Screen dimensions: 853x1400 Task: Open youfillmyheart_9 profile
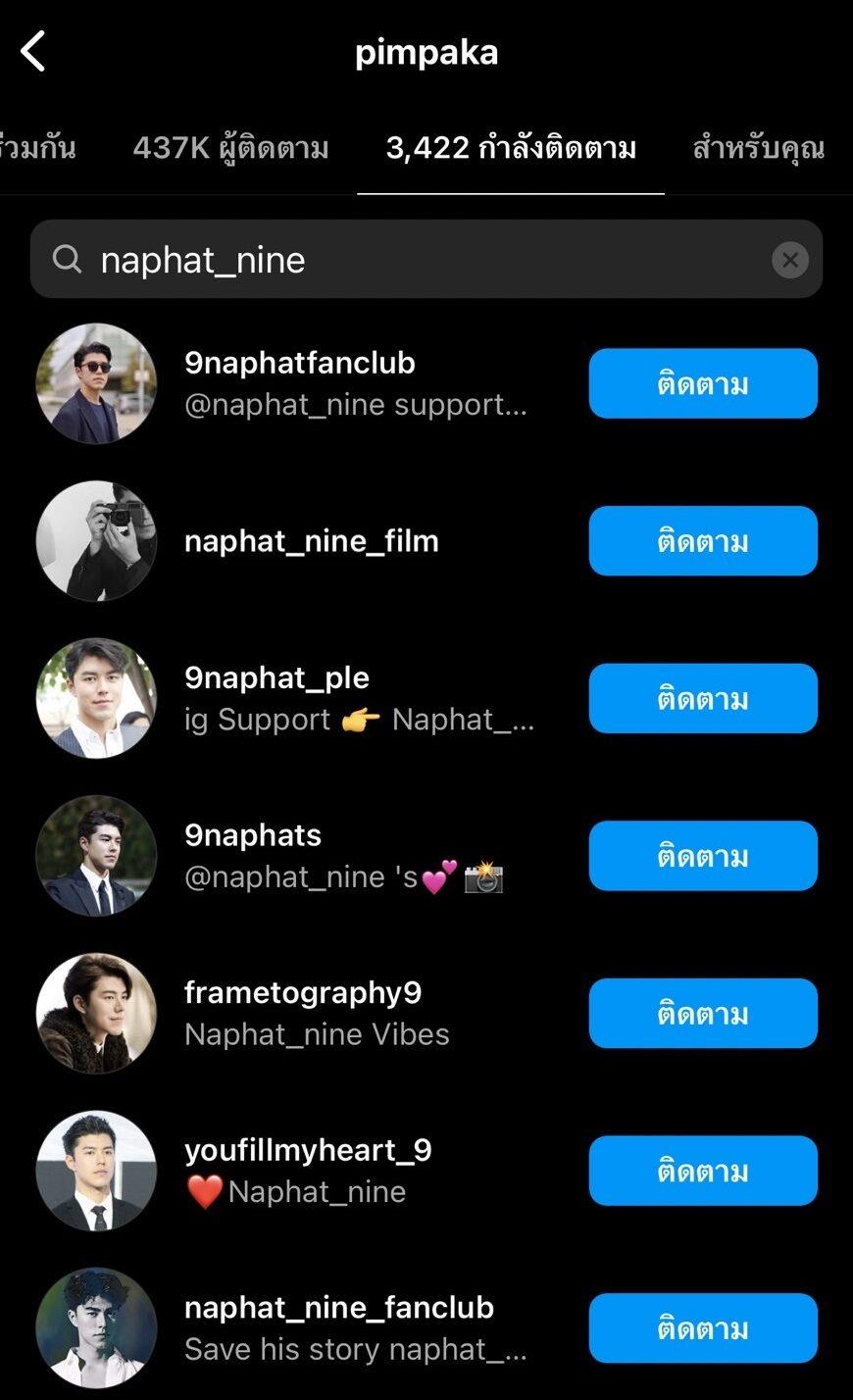(307, 1151)
